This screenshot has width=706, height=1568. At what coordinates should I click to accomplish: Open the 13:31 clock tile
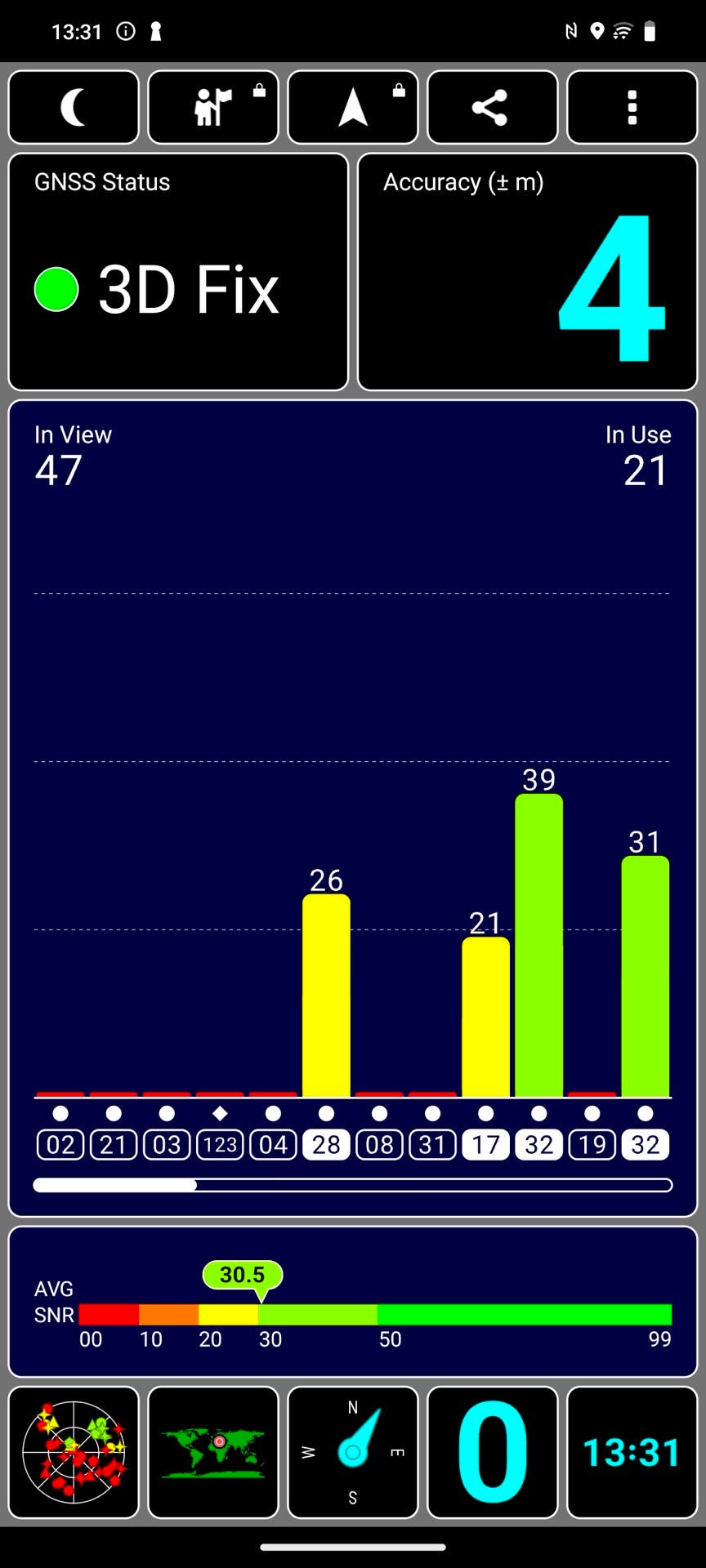pyautogui.click(x=632, y=1452)
